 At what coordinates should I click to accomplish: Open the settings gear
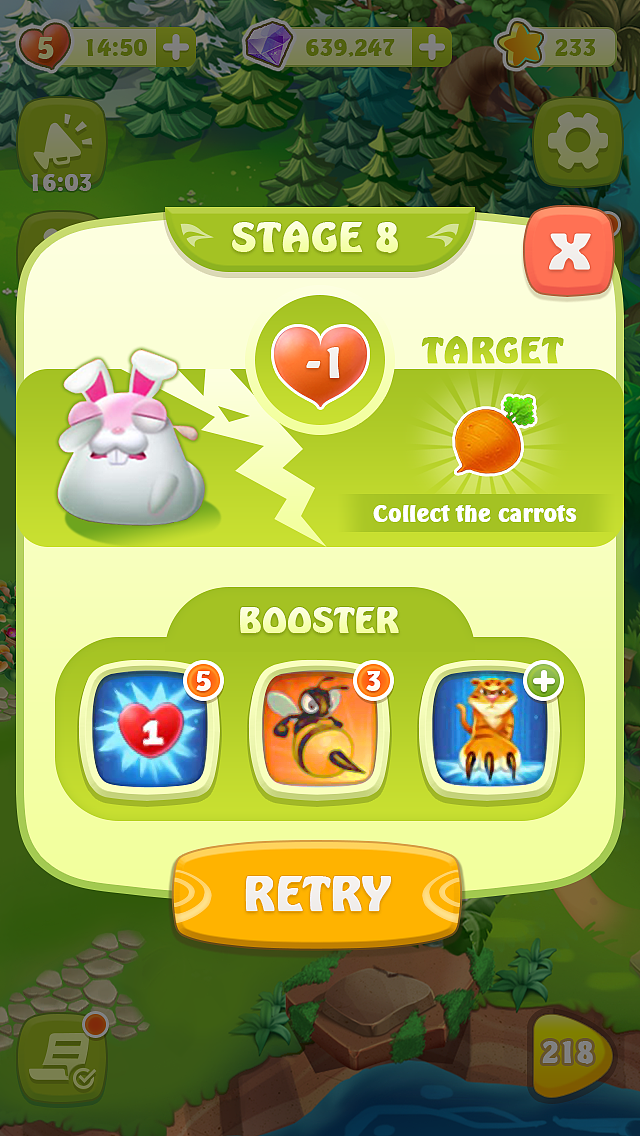pyautogui.click(x=577, y=144)
